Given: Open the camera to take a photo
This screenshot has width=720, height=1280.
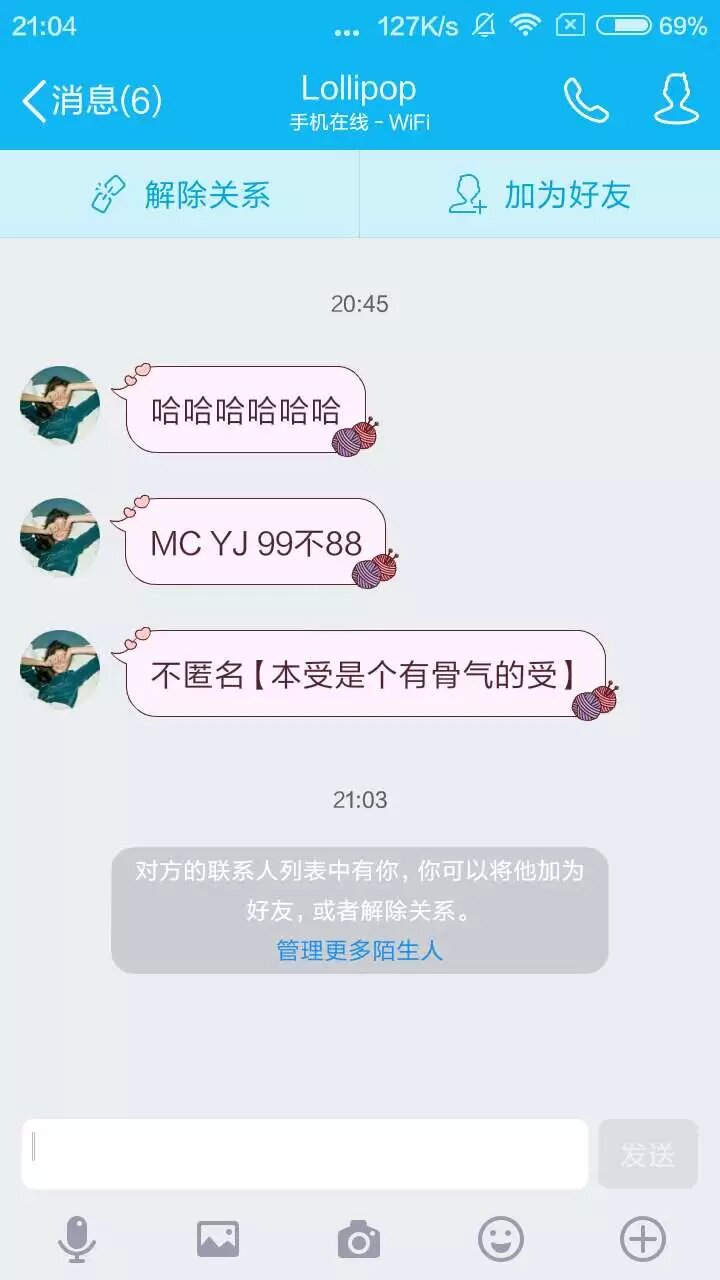Looking at the screenshot, I should (x=359, y=1240).
